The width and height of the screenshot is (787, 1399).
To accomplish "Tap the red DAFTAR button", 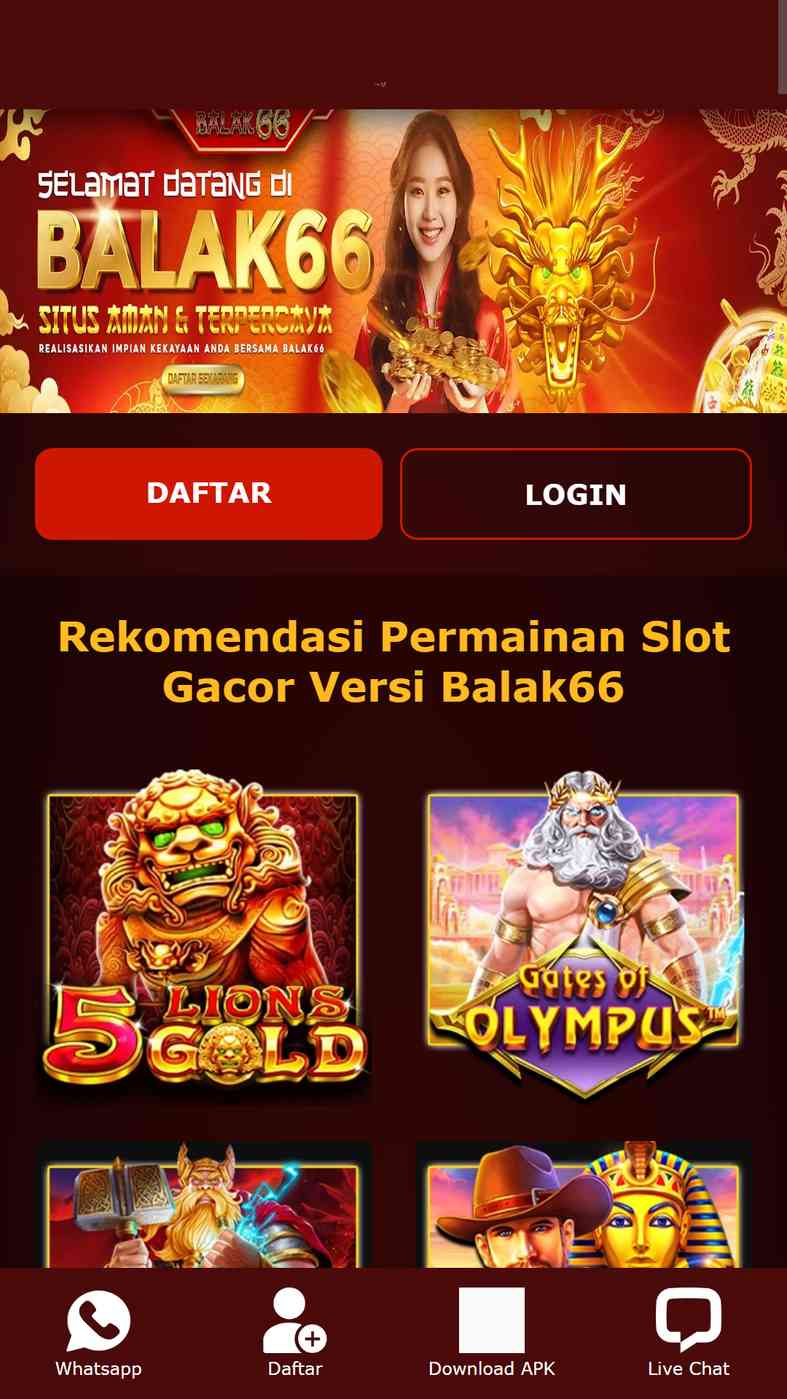I will pos(208,493).
